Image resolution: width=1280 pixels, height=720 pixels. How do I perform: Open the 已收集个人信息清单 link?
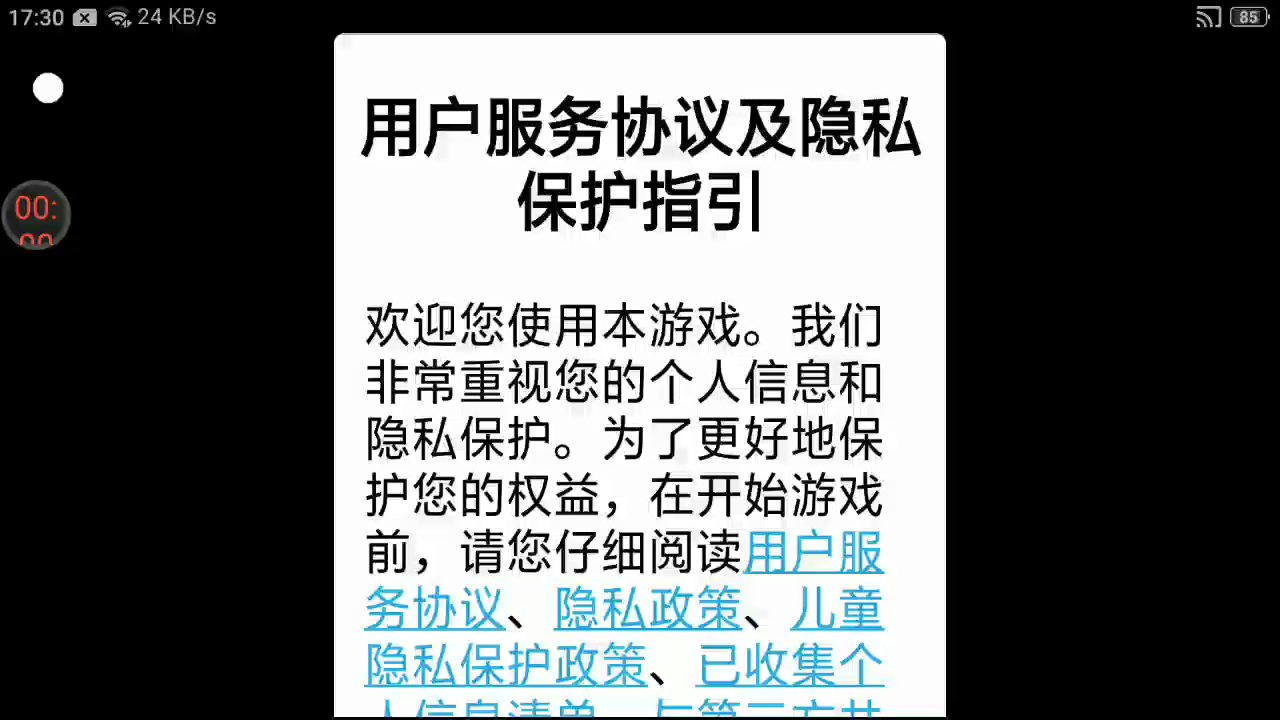pyautogui.click(x=790, y=665)
